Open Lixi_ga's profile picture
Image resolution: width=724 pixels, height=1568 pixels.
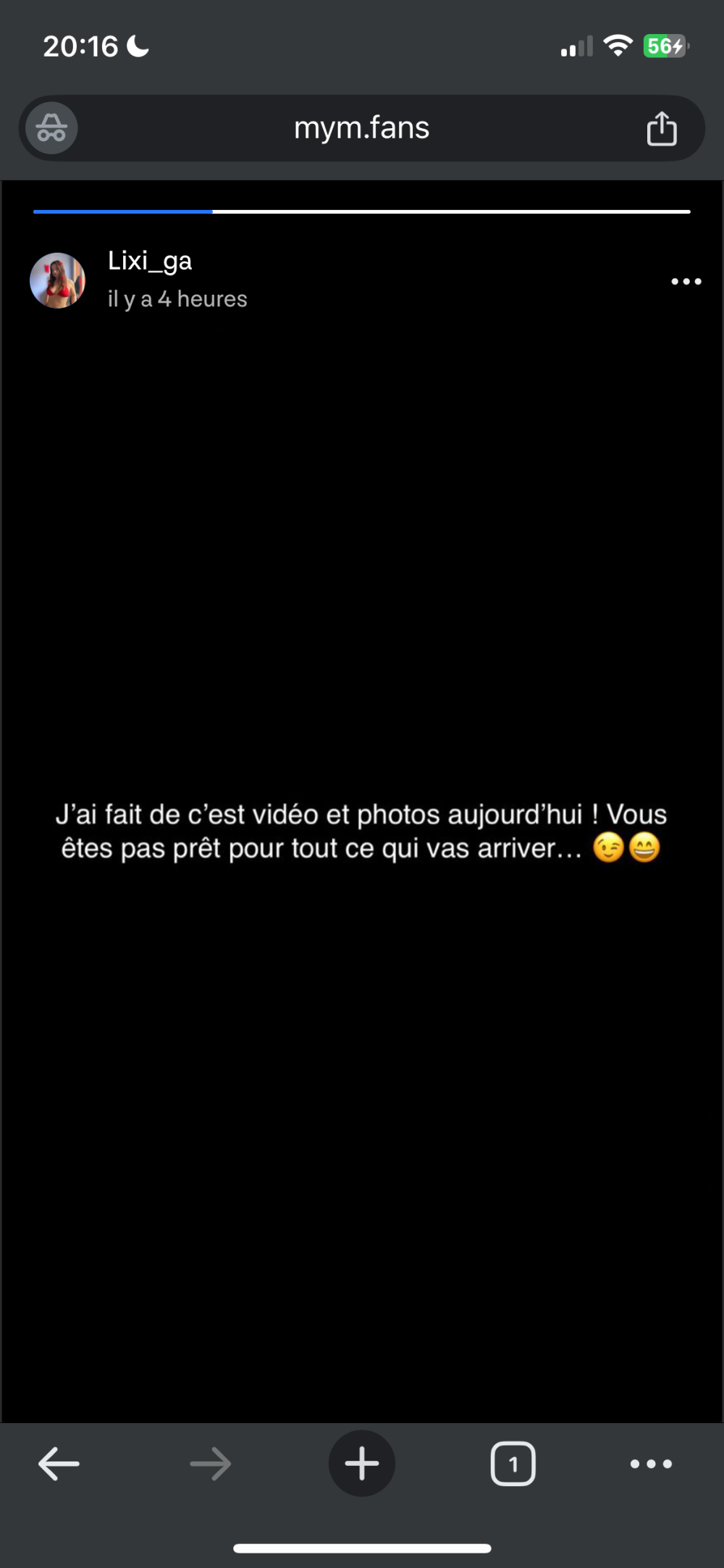pos(57,280)
